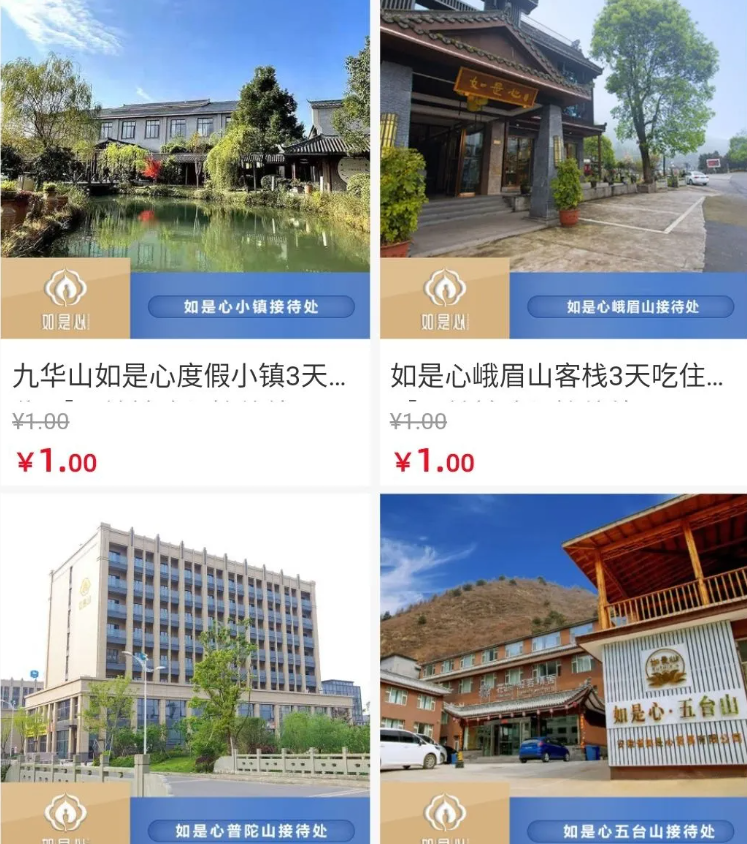This screenshot has width=747, height=844.
Task: Open the 如是心峨眉山客栈3天吃住 product card
Action: point(557,377)
